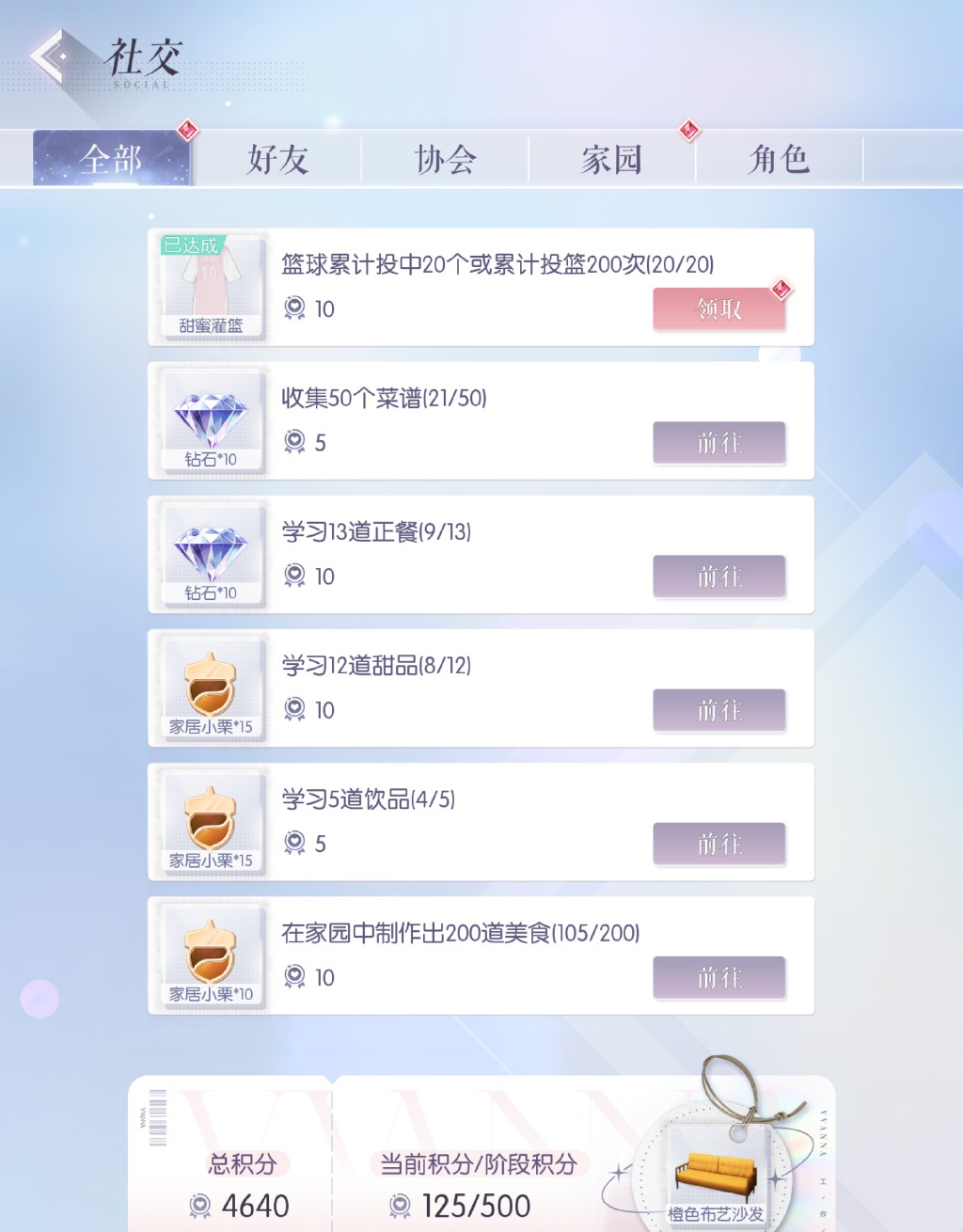View the 甜蜜灌篮 reward item
The image size is (963, 1232).
212,287
